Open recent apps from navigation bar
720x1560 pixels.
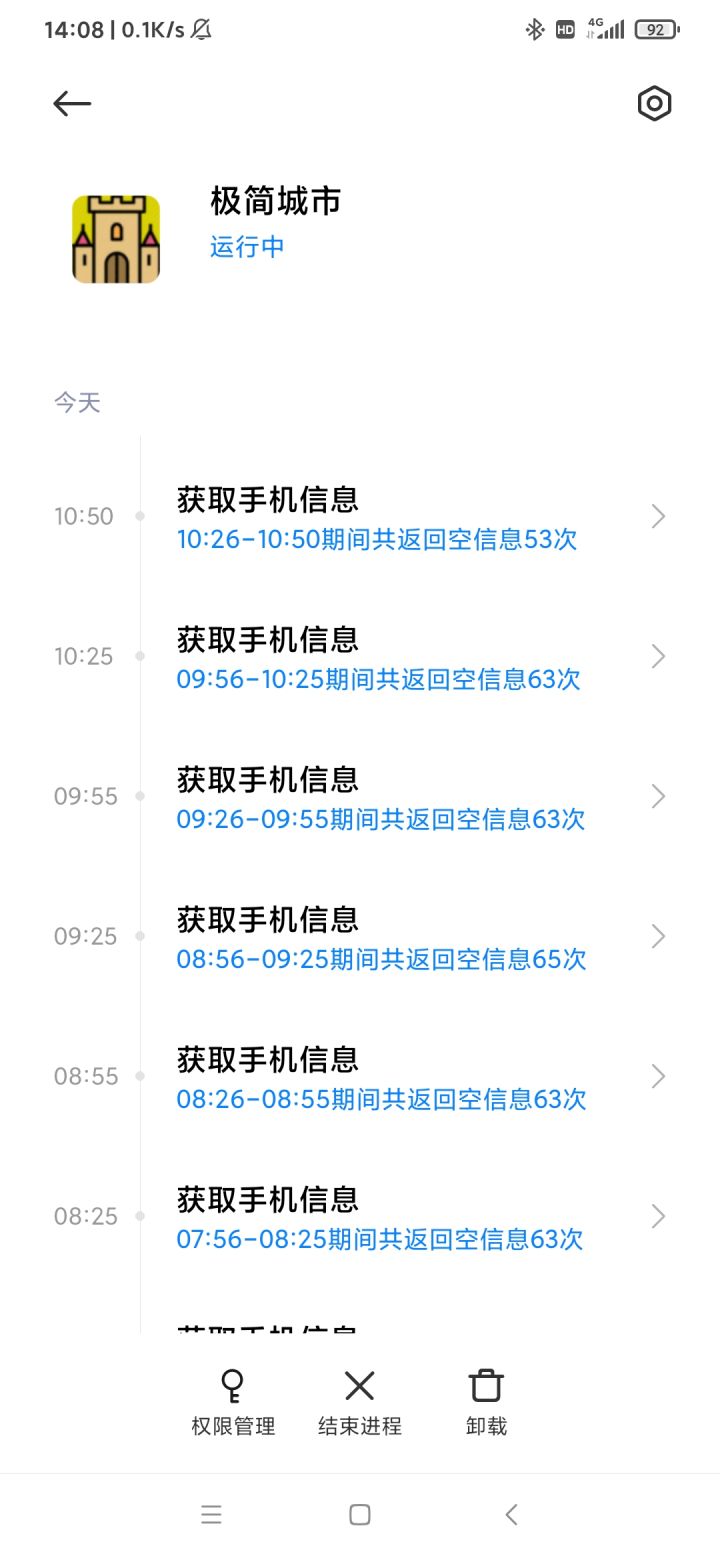[x=211, y=1515]
